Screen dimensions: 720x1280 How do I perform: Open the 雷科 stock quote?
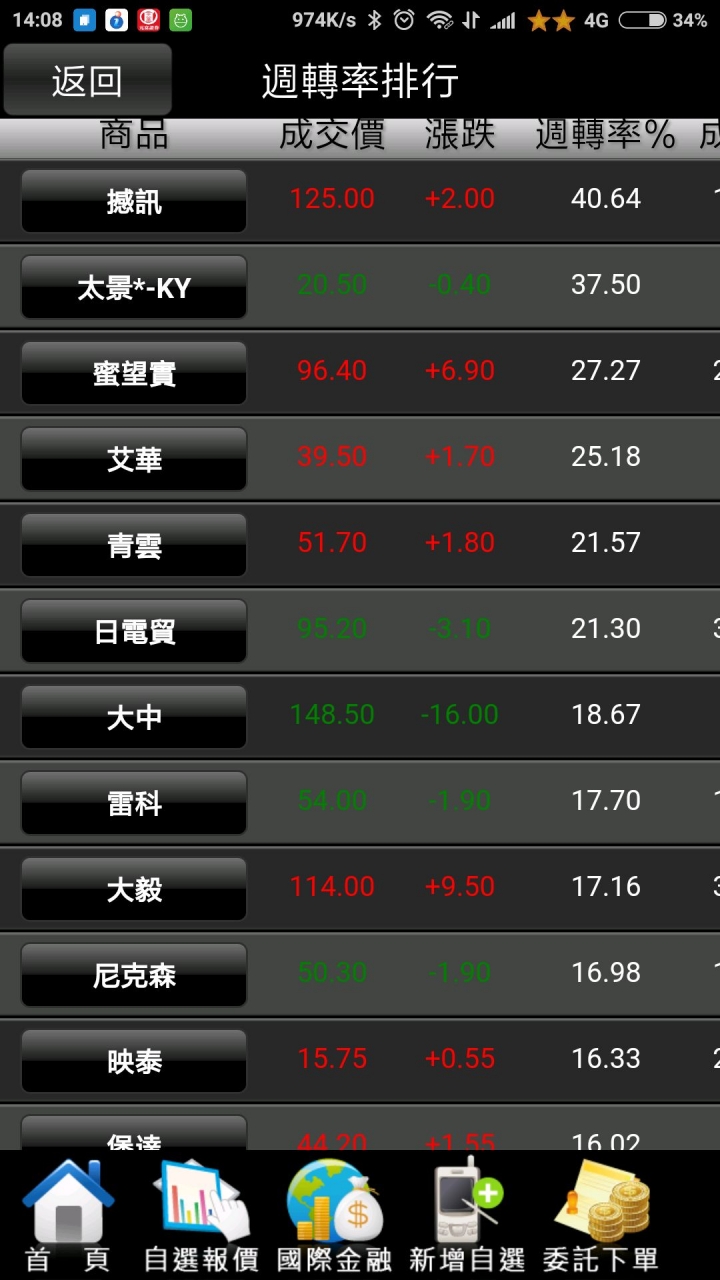pos(134,803)
